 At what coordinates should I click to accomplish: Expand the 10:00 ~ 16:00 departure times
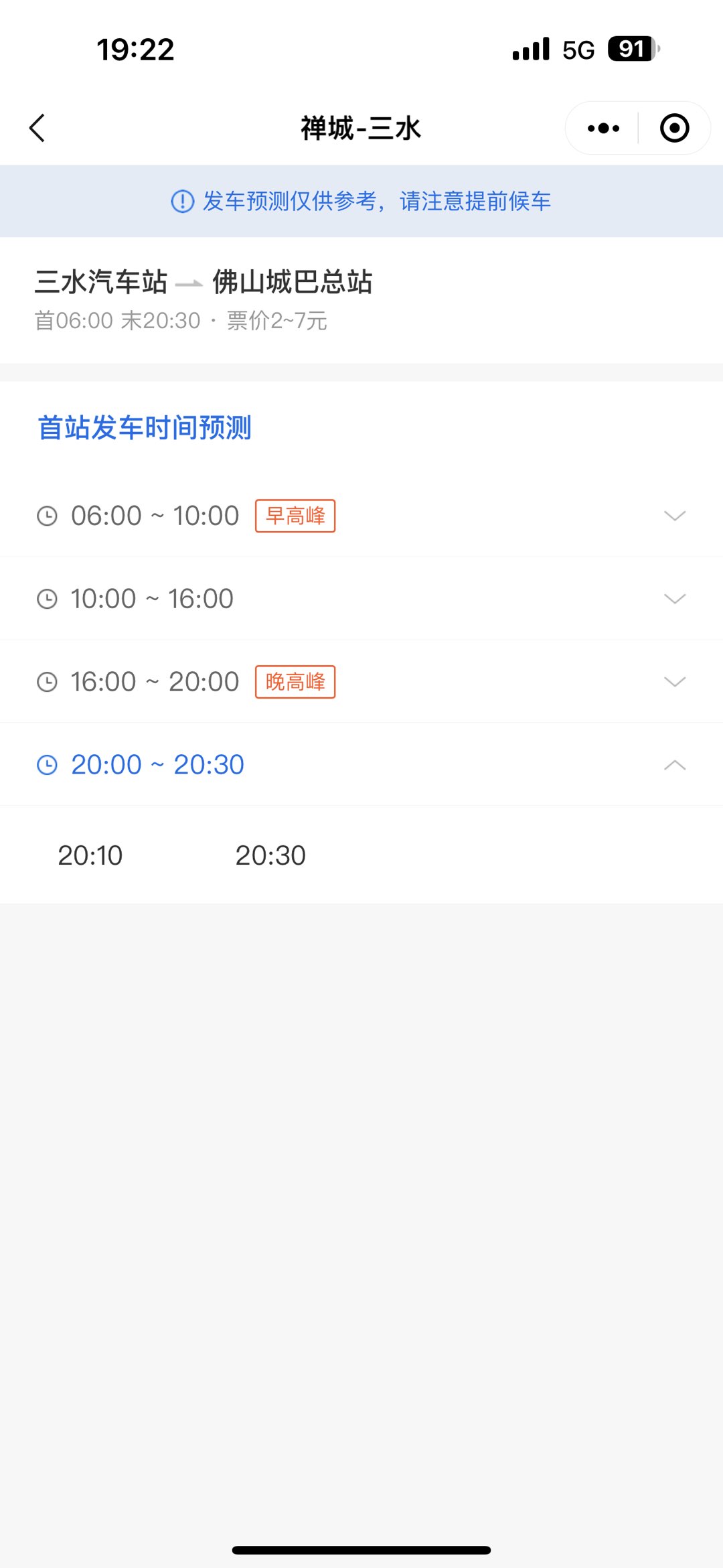click(x=674, y=599)
